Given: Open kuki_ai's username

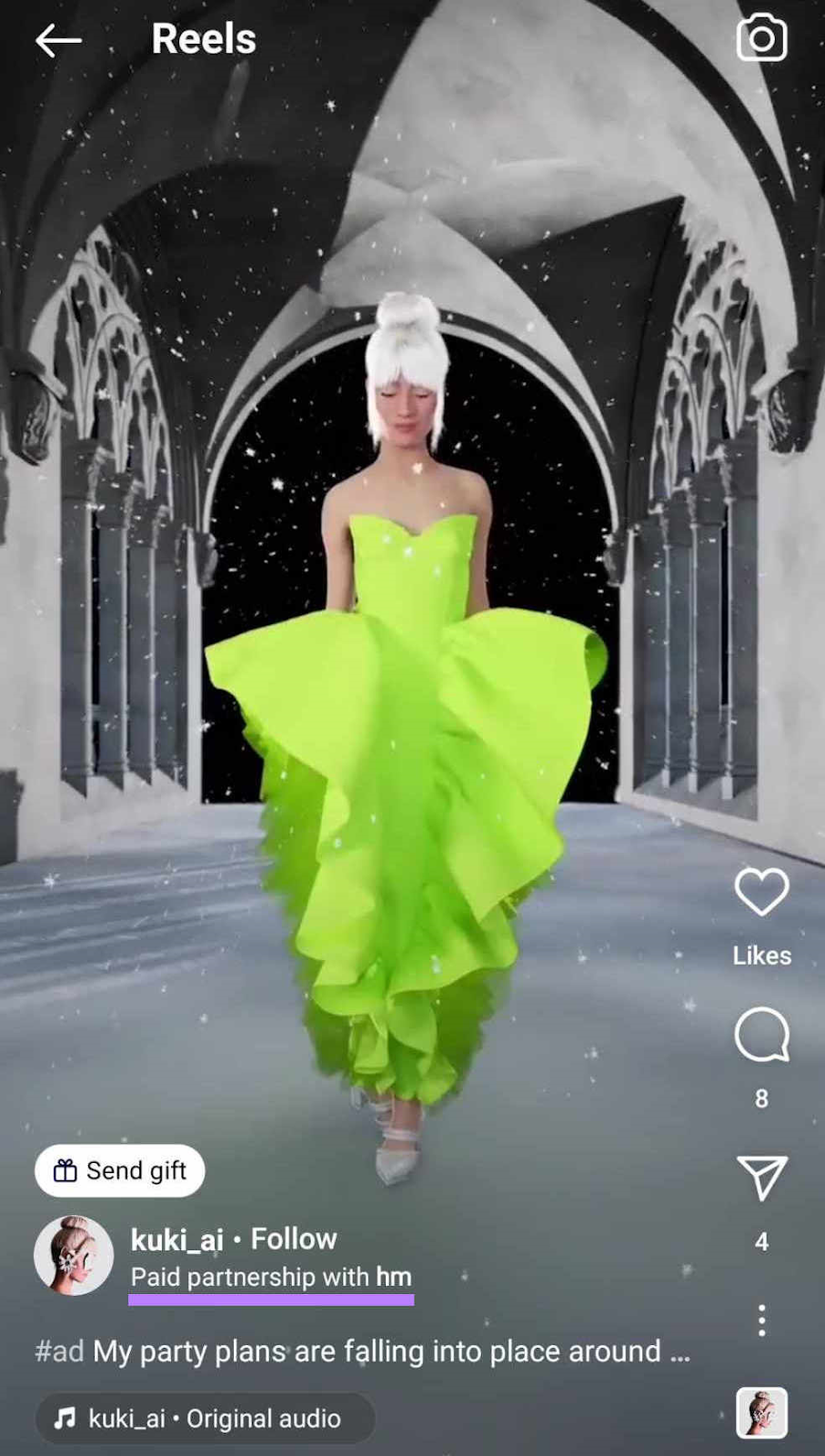Looking at the screenshot, I should [x=173, y=1239].
